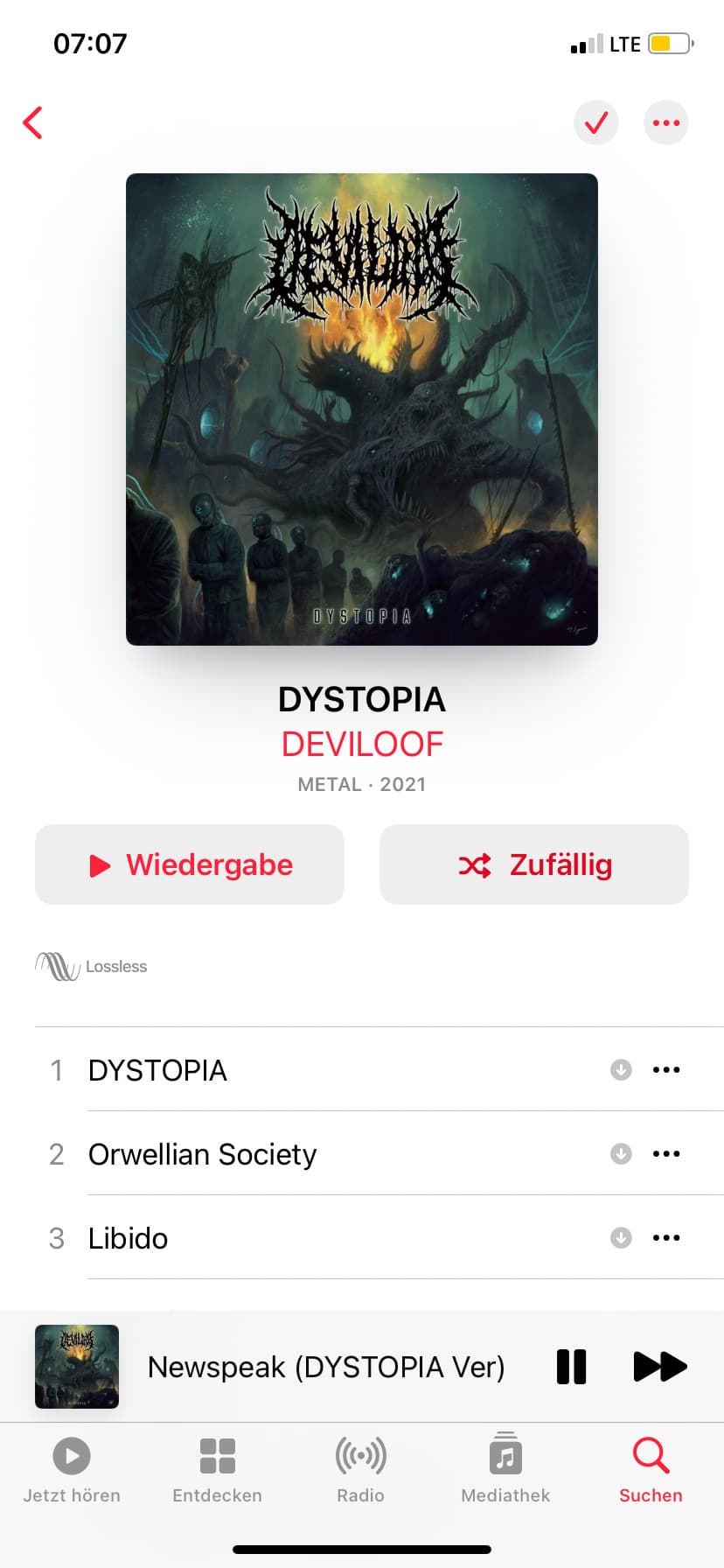This screenshot has height=1568, width=724.
Task: Open more options for Orwellian Society
Action: [x=666, y=1153]
